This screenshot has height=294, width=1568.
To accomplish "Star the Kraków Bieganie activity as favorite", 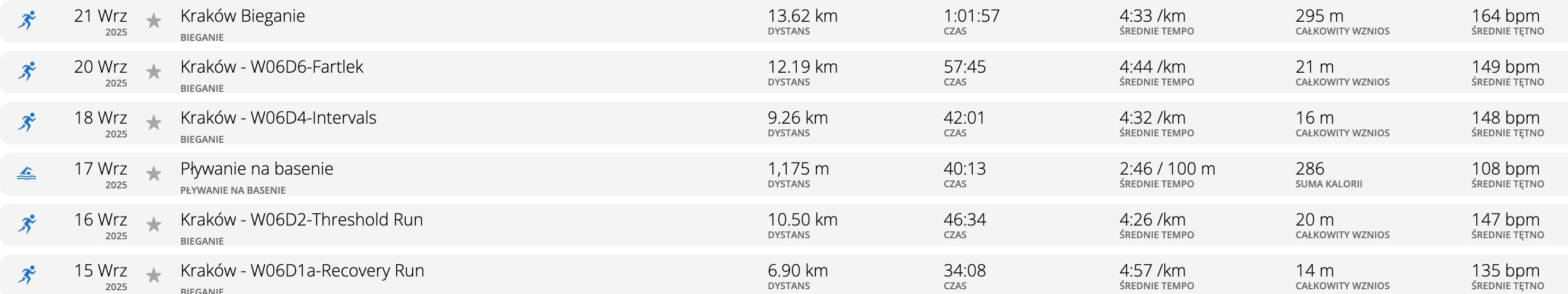I will (x=154, y=21).
